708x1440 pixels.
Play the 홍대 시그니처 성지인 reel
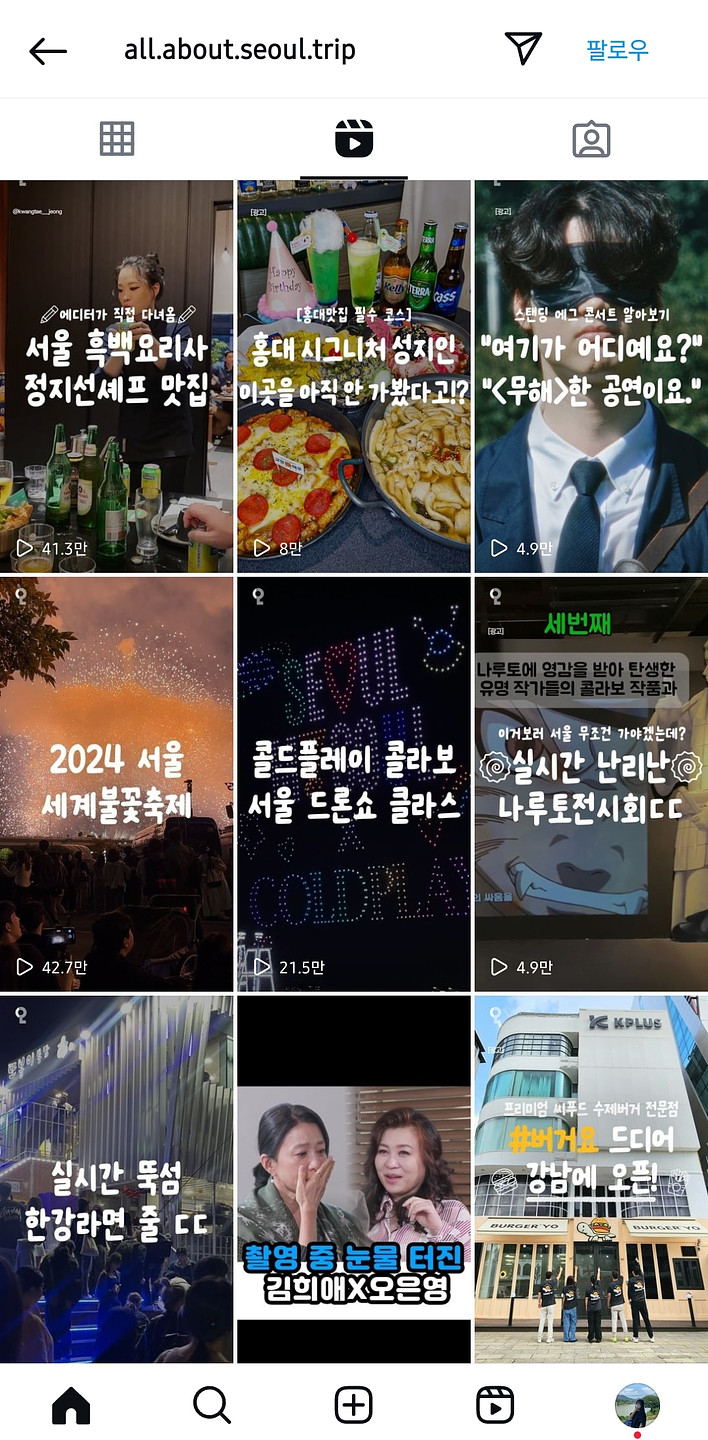click(353, 375)
